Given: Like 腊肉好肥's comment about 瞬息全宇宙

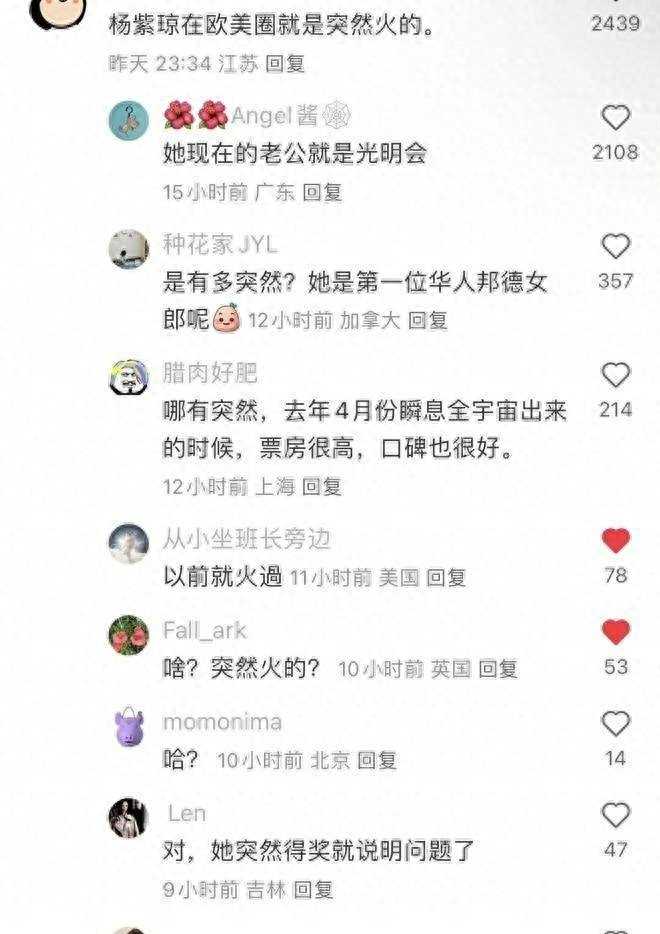Looking at the screenshot, I should 616,375.
